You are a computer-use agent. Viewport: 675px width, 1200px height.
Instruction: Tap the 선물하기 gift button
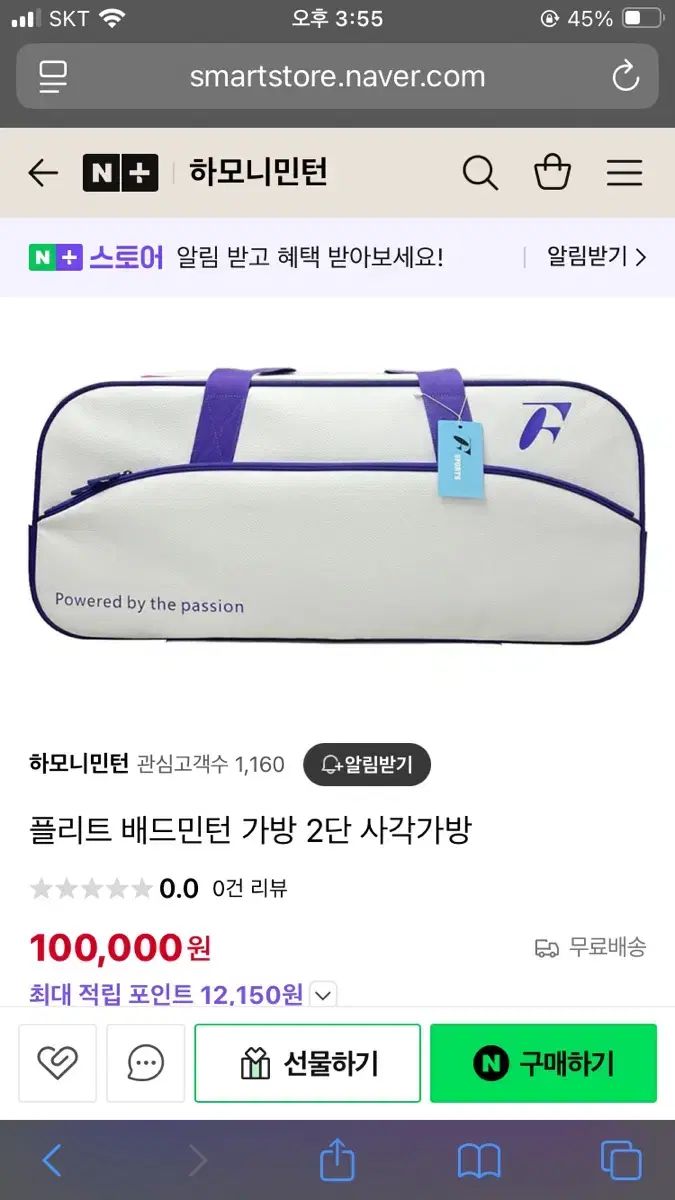click(x=308, y=1063)
